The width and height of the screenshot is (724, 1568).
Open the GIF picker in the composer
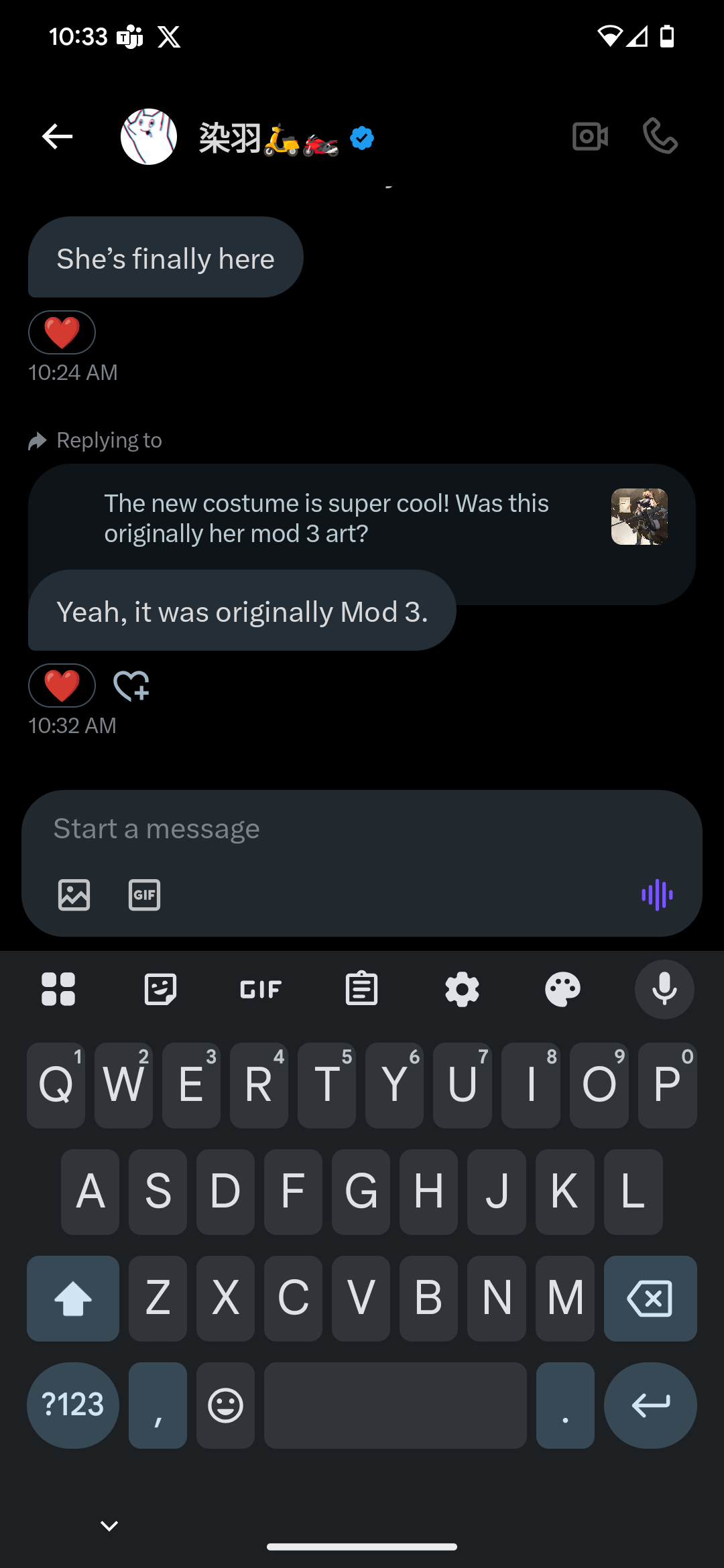(144, 895)
